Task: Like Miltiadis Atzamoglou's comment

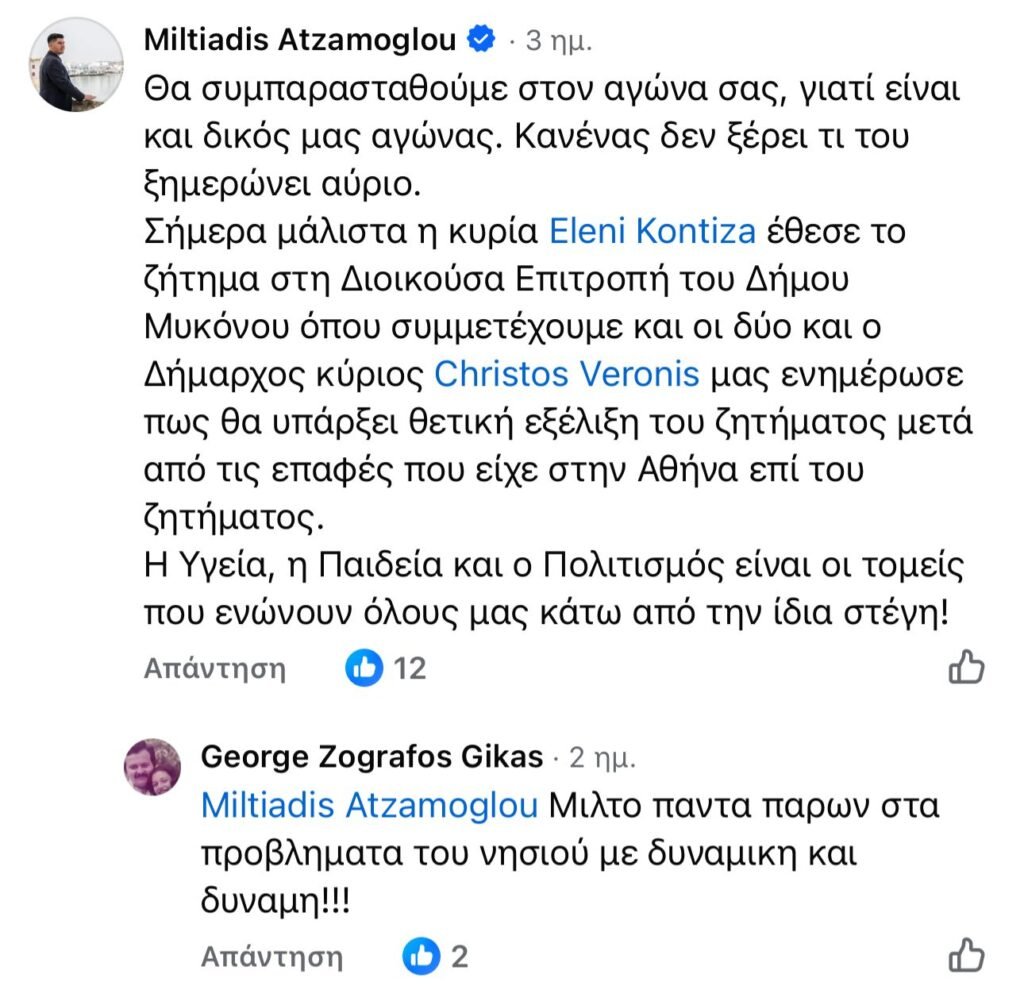Action: pyautogui.click(x=966, y=667)
